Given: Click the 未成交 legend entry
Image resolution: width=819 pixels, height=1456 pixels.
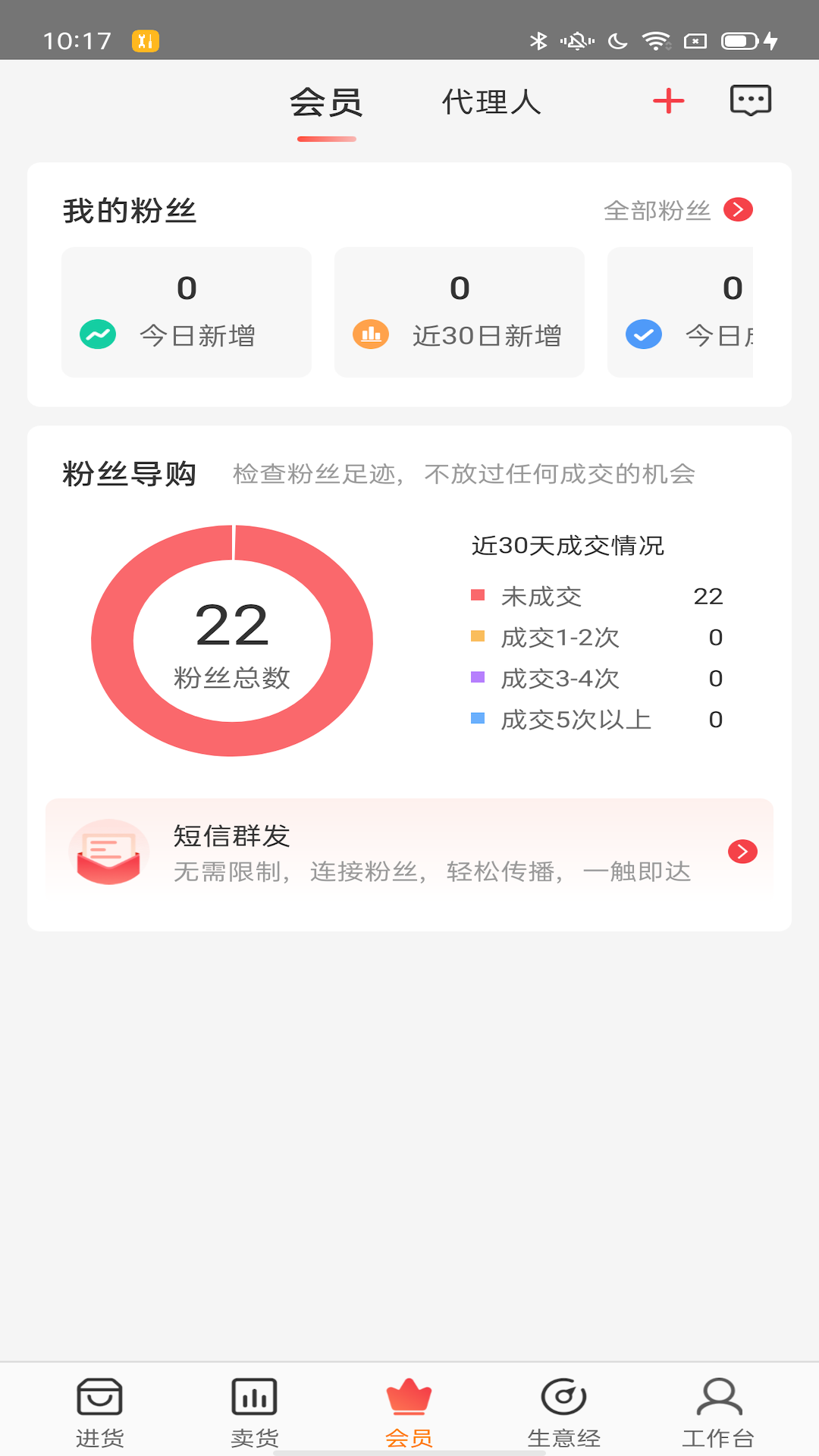Looking at the screenshot, I should pos(541,597).
